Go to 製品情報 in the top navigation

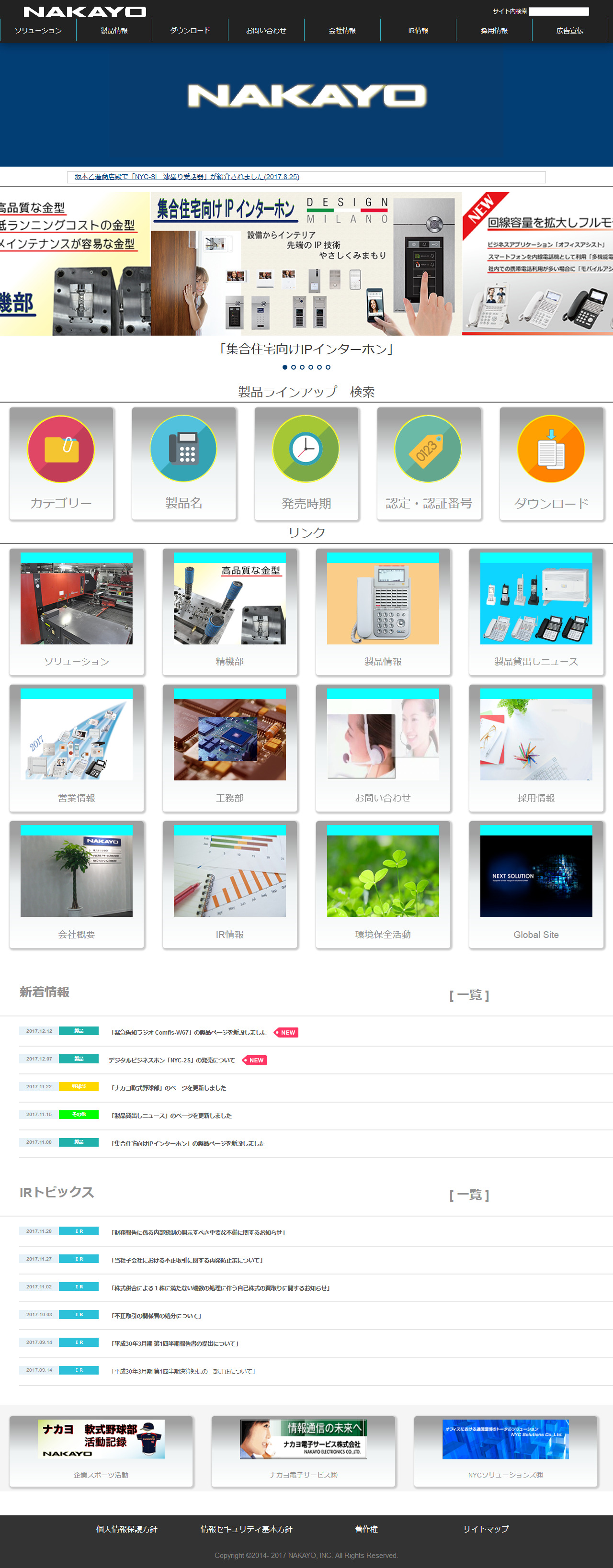point(114,31)
